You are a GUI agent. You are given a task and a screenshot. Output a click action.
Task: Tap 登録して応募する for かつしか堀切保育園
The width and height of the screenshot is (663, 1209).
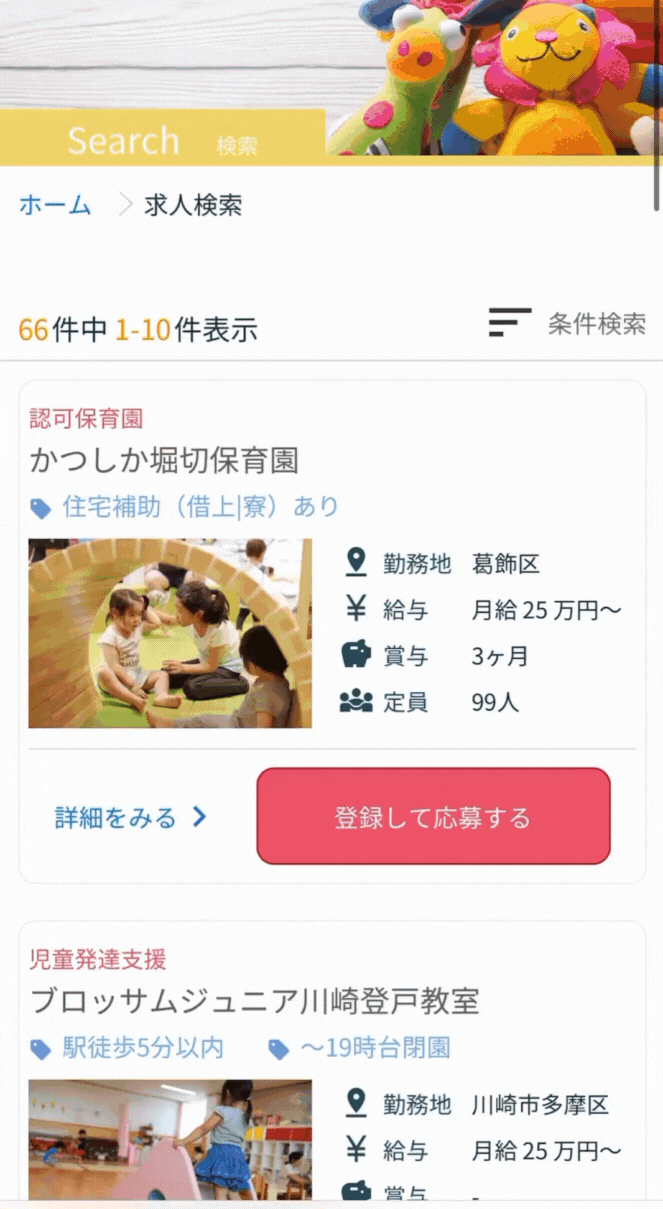pos(433,816)
